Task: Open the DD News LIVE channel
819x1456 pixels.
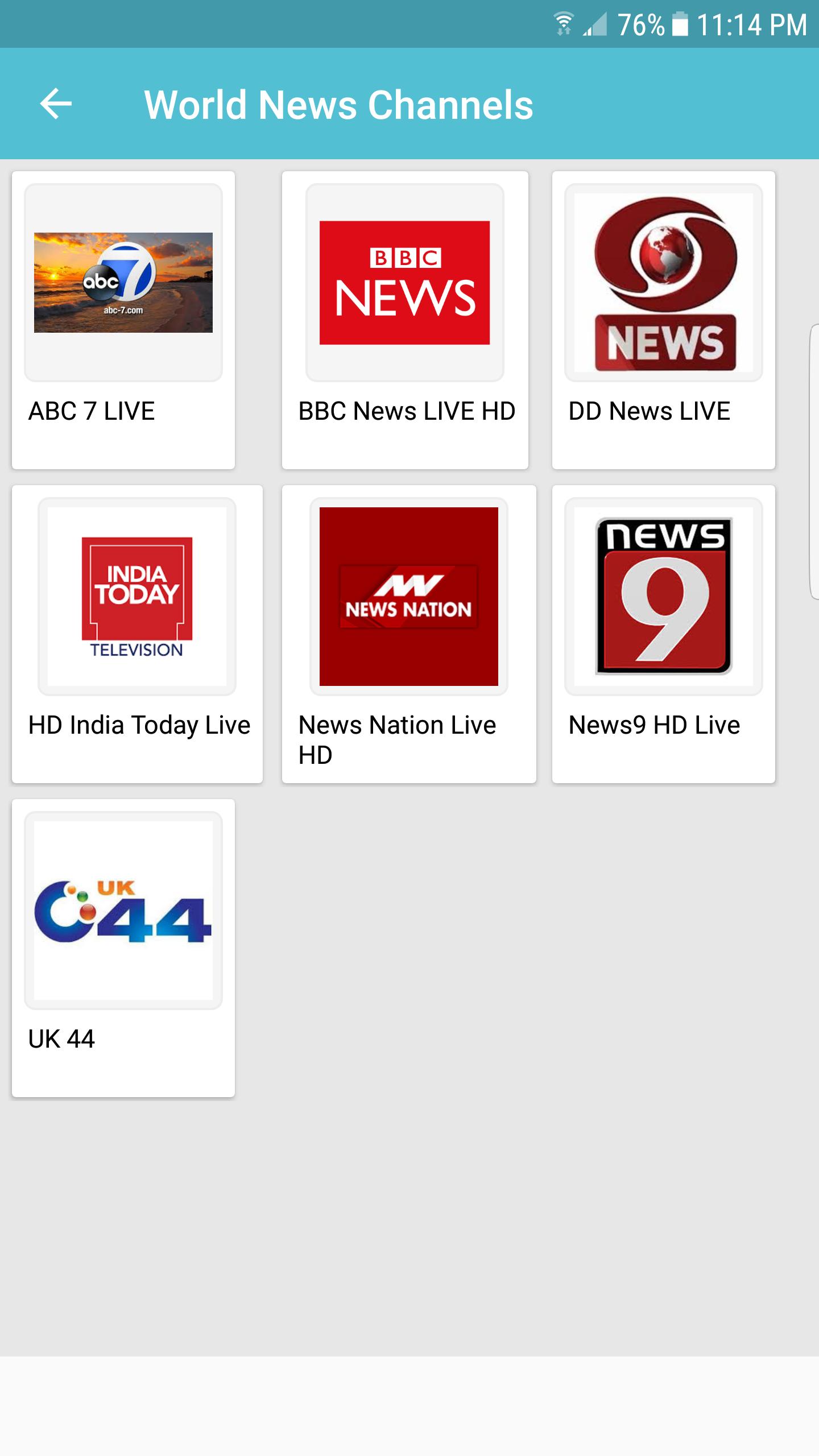Action: [664, 320]
